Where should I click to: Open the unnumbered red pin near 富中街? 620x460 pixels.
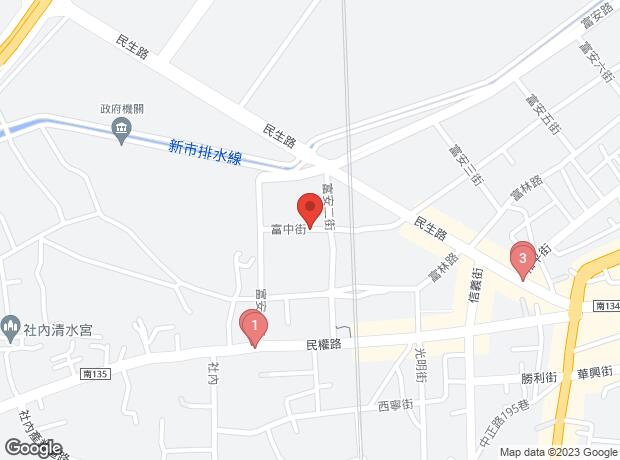(x=310, y=209)
